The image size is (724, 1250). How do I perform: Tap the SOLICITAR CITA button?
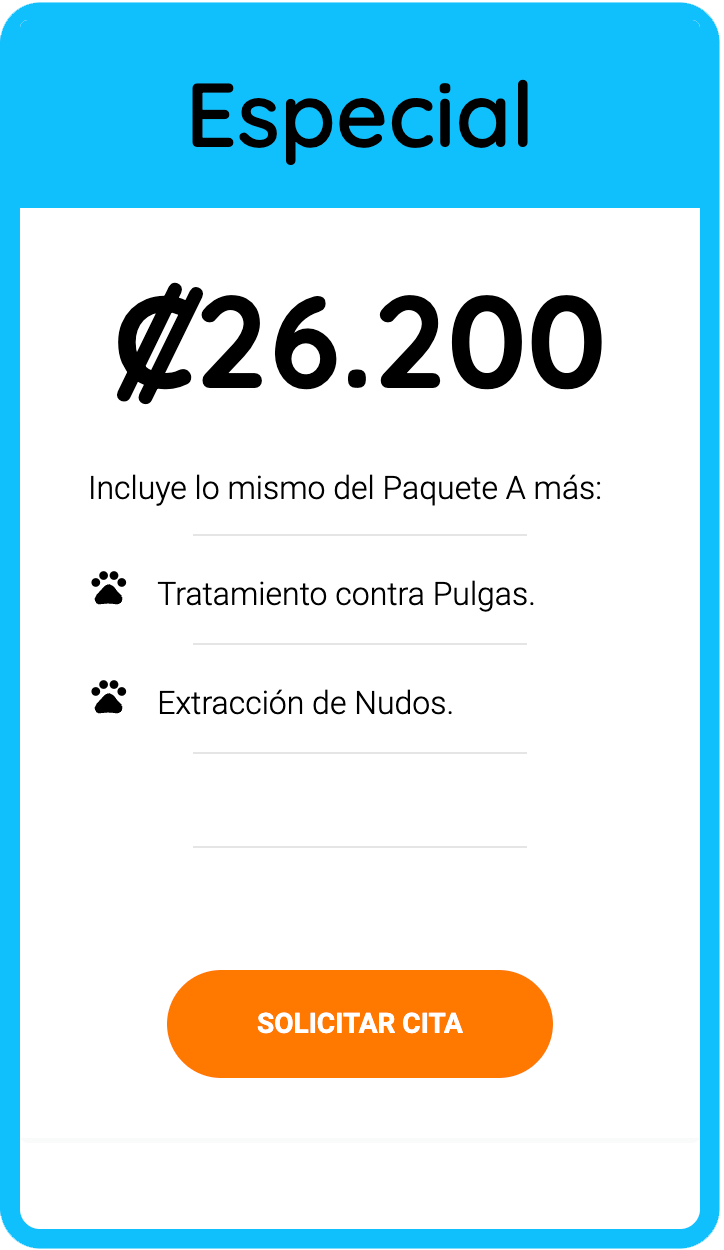click(360, 1023)
